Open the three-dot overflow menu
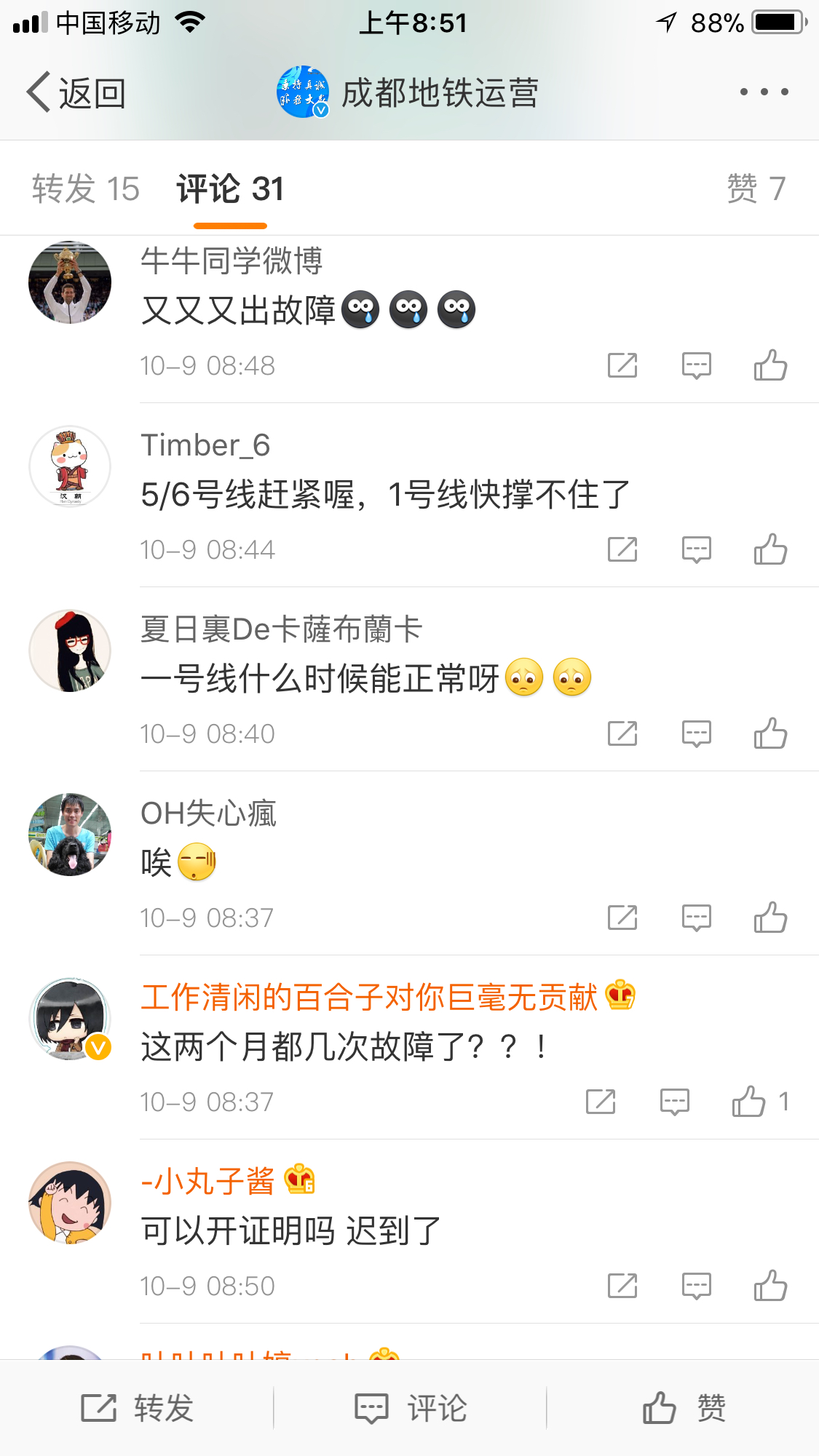Screen dimensions: 819x1456 [x=764, y=92]
